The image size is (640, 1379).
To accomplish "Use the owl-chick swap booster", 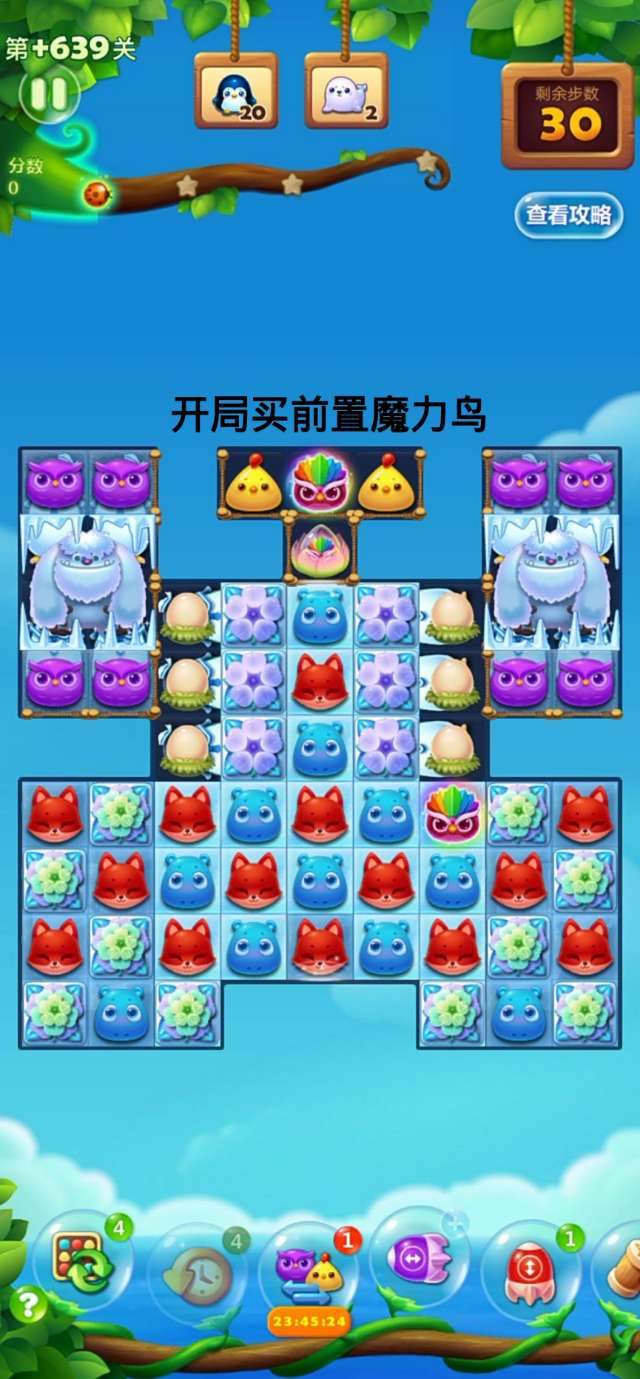I will (309, 1270).
